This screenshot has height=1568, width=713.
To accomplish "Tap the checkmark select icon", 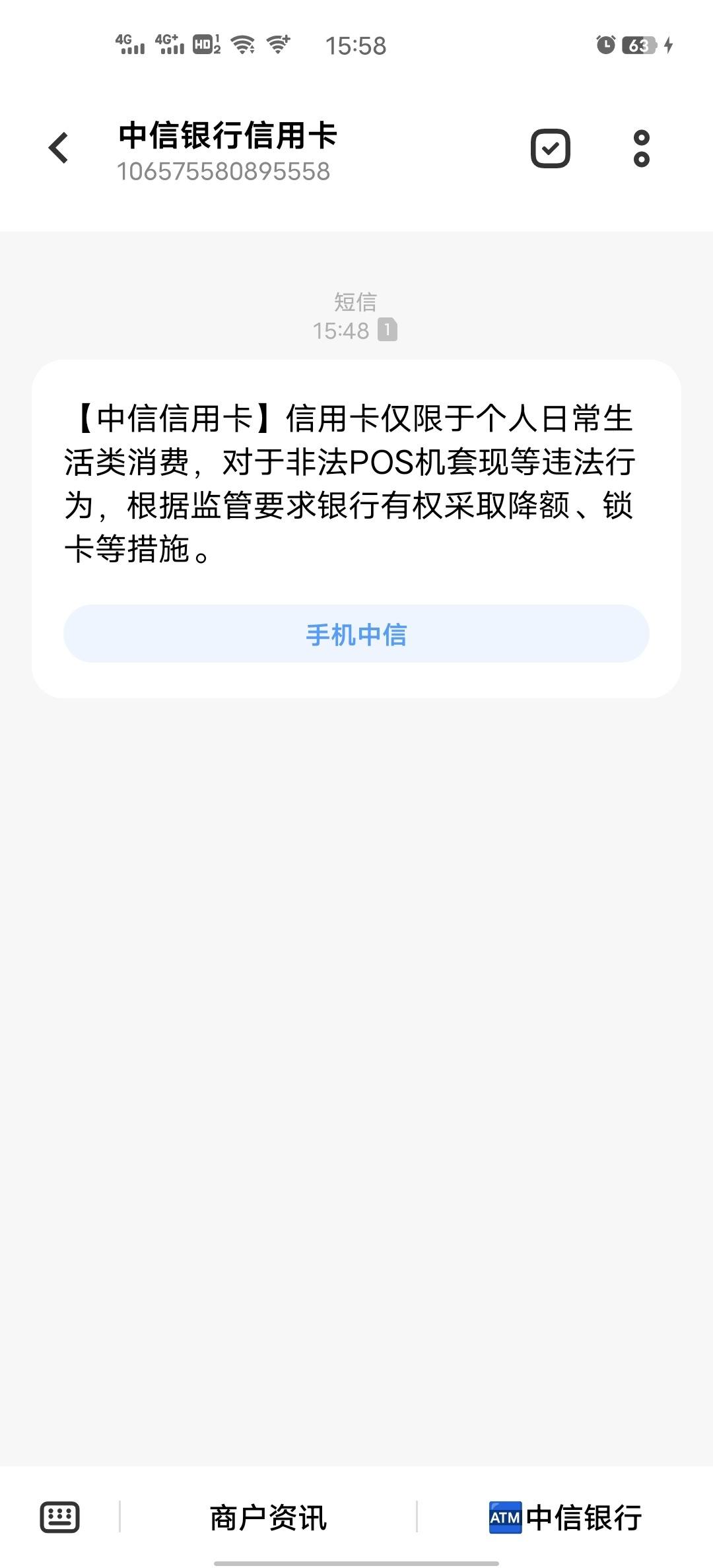I will [551, 148].
